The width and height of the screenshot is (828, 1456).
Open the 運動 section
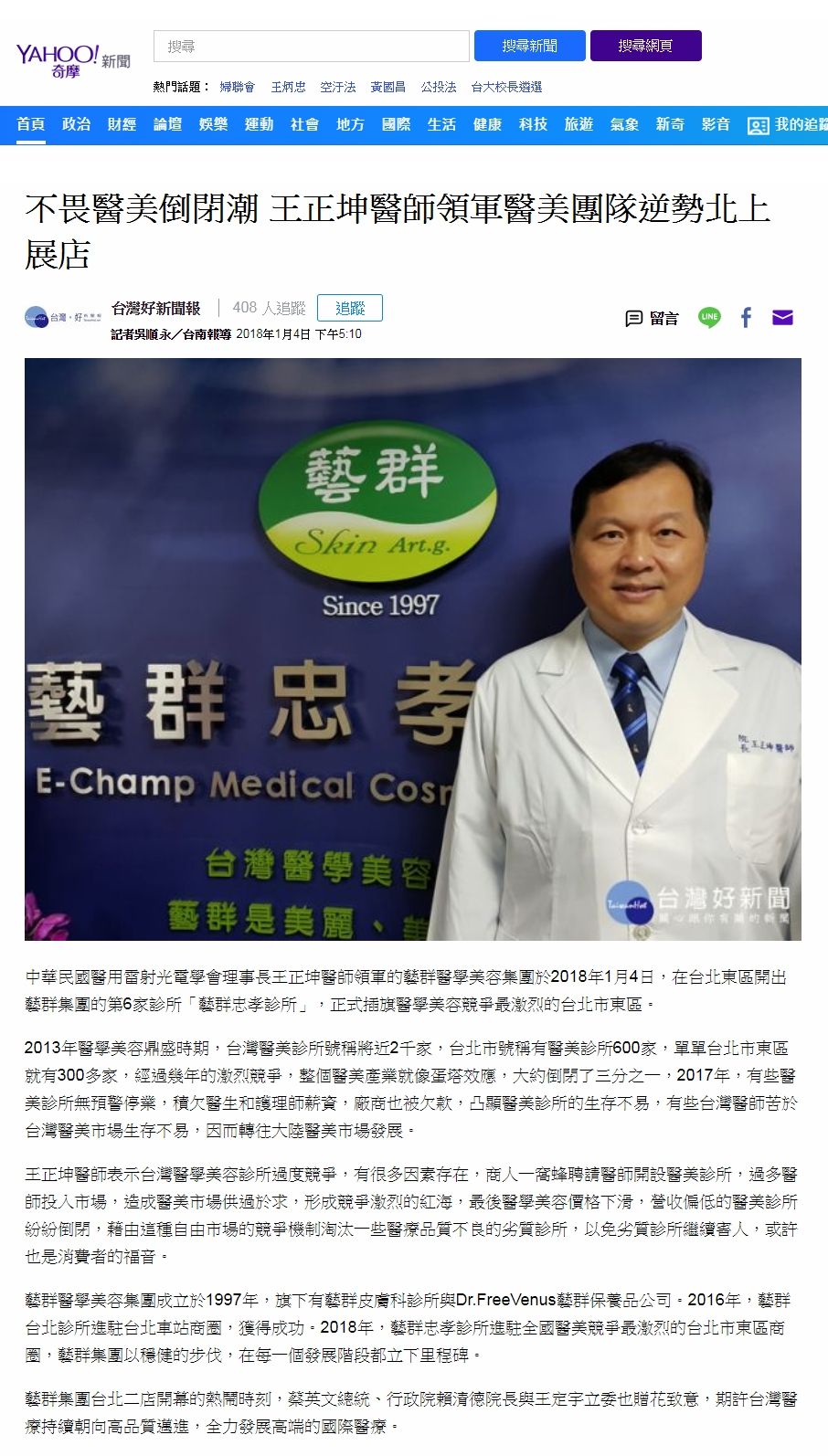point(259,124)
